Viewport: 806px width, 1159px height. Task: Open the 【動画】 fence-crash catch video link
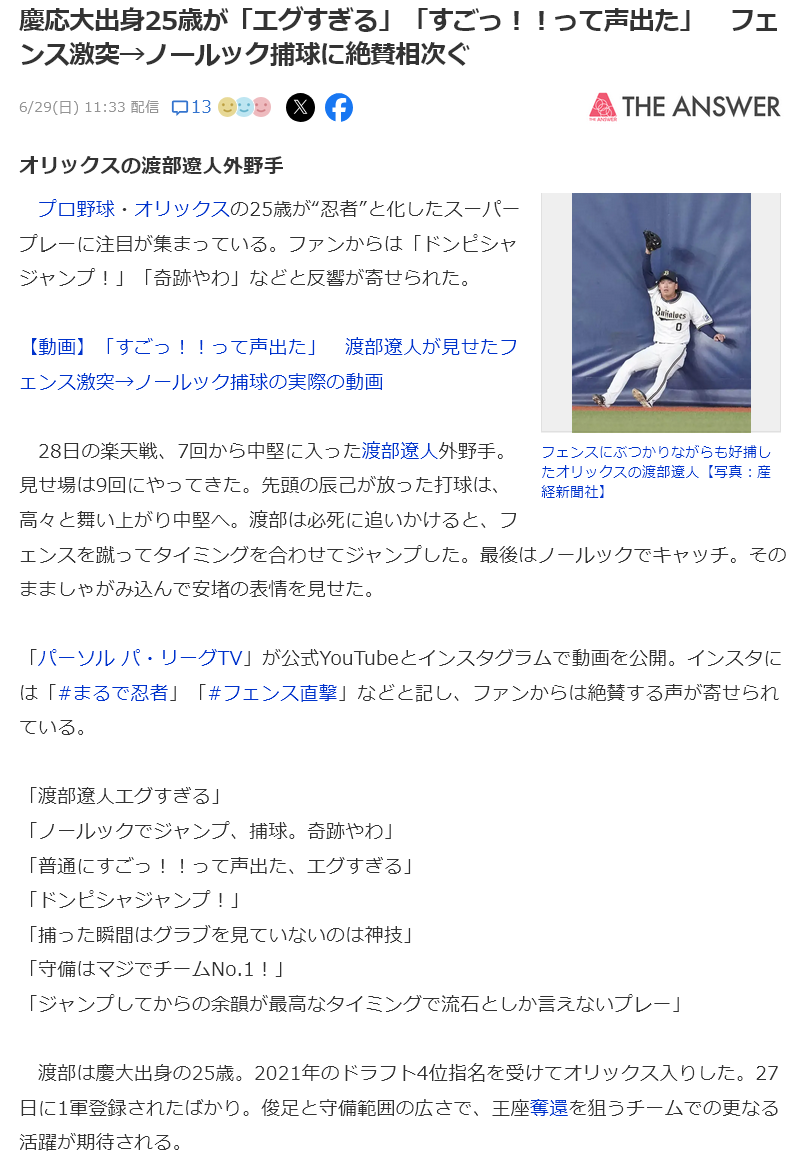tap(268, 364)
